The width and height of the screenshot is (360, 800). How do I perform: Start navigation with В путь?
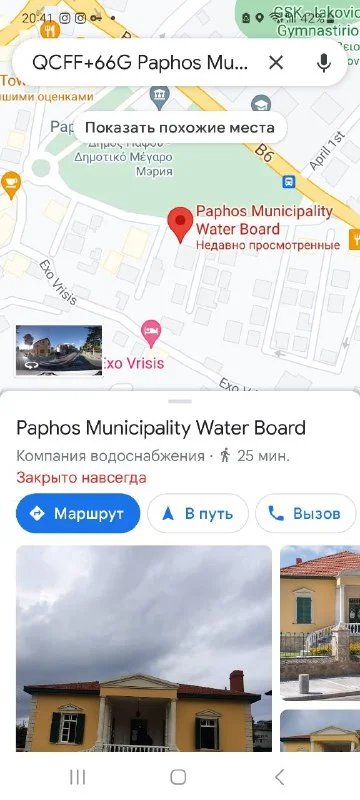[198, 513]
